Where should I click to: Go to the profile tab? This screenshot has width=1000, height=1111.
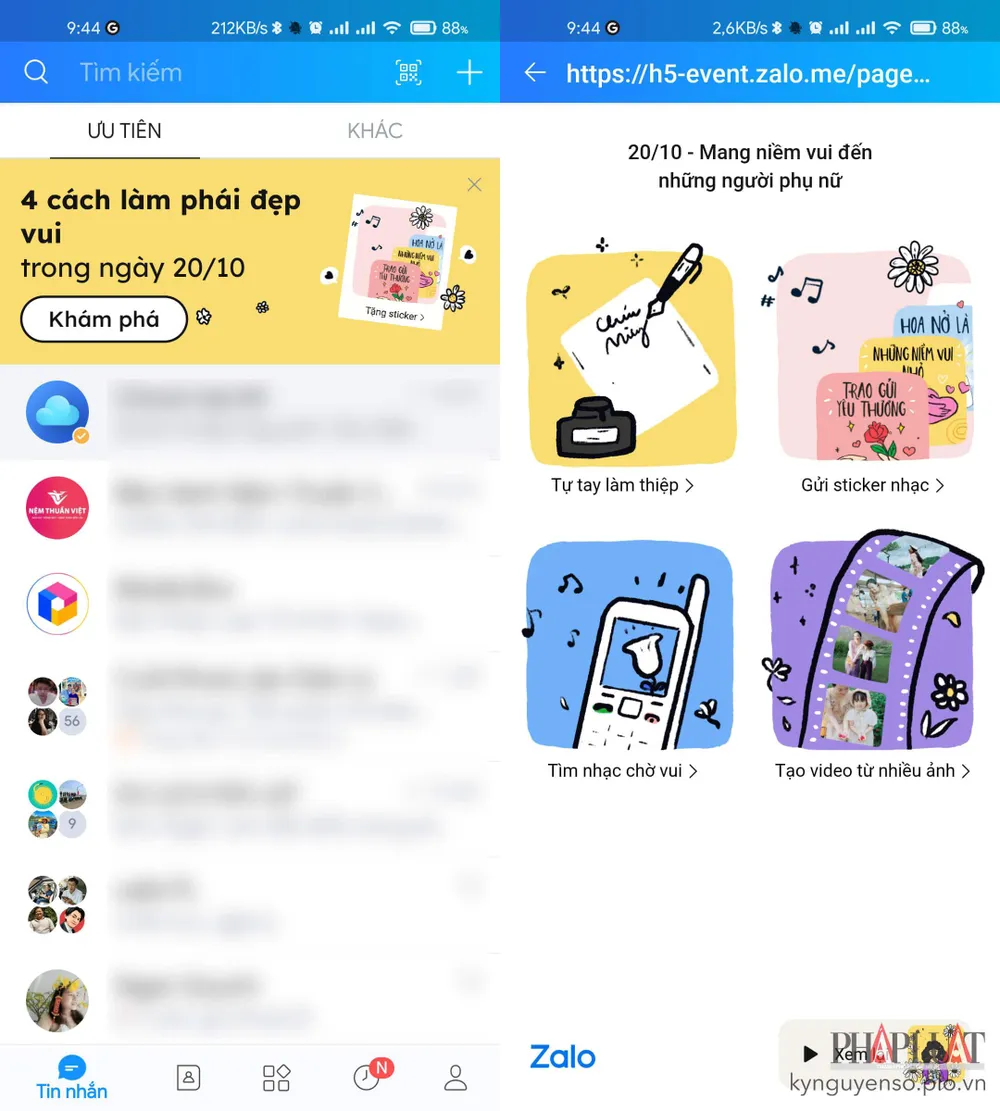pos(455,1077)
